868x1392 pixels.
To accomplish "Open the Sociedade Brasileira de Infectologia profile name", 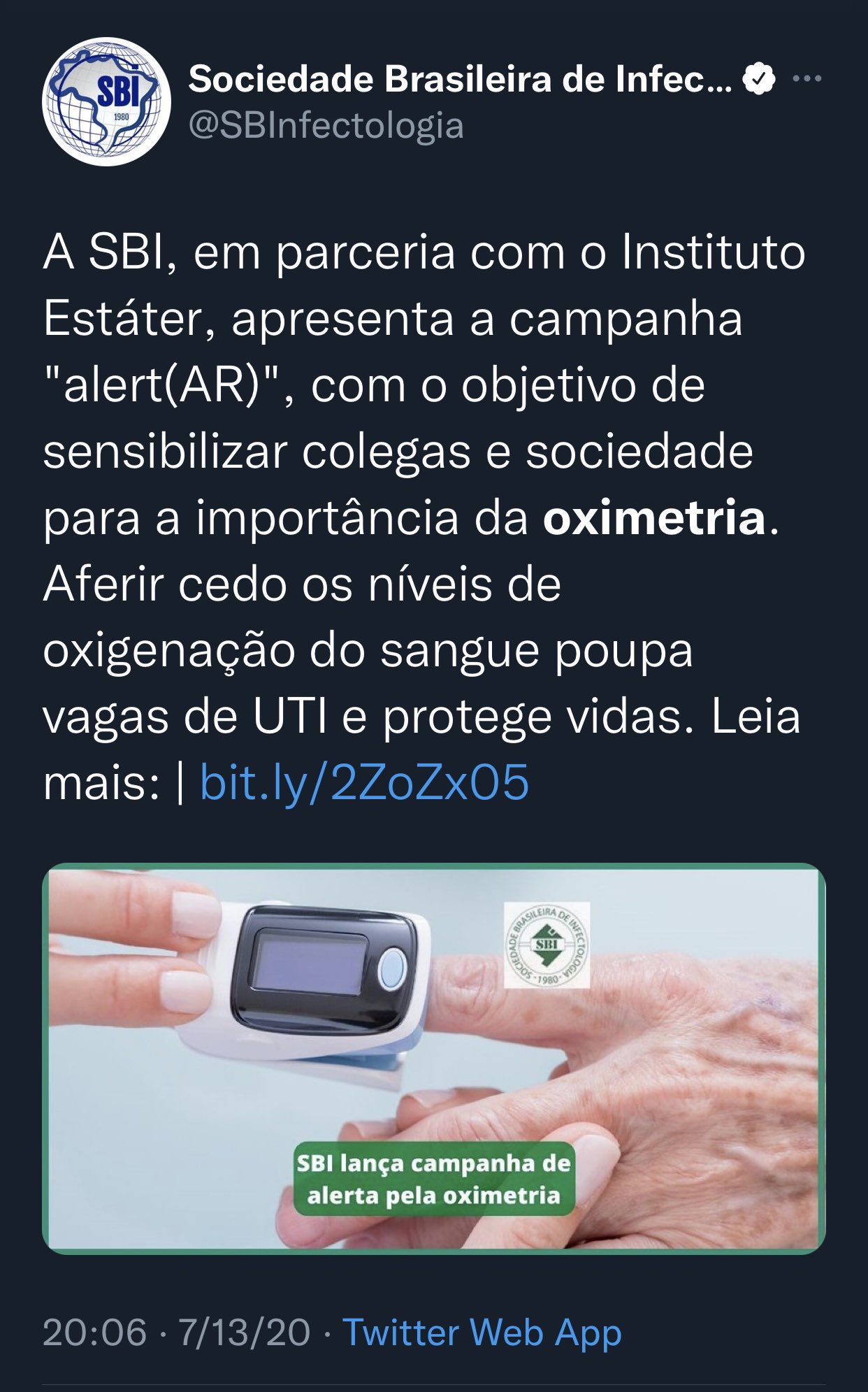I will pos(460,79).
